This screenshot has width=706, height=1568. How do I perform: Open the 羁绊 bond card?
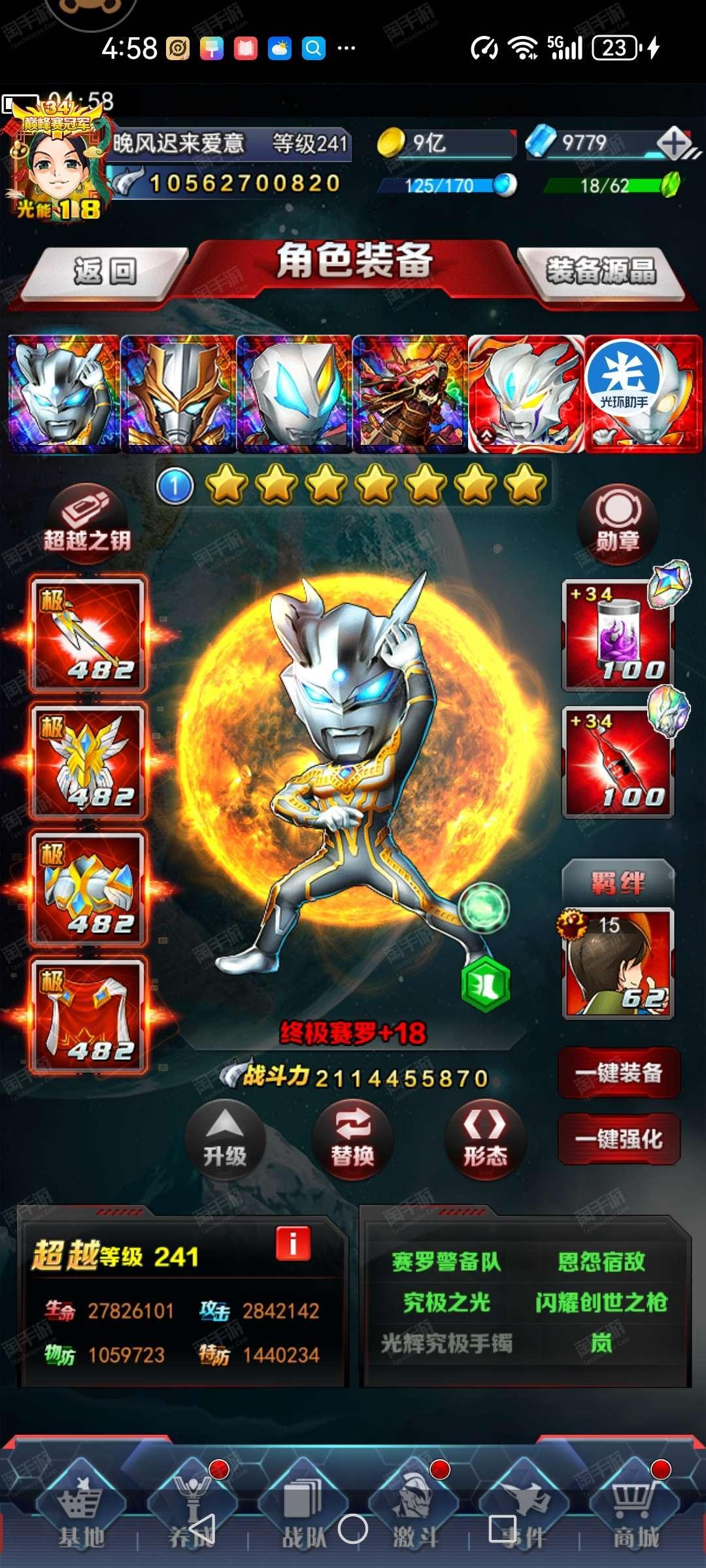(618, 962)
